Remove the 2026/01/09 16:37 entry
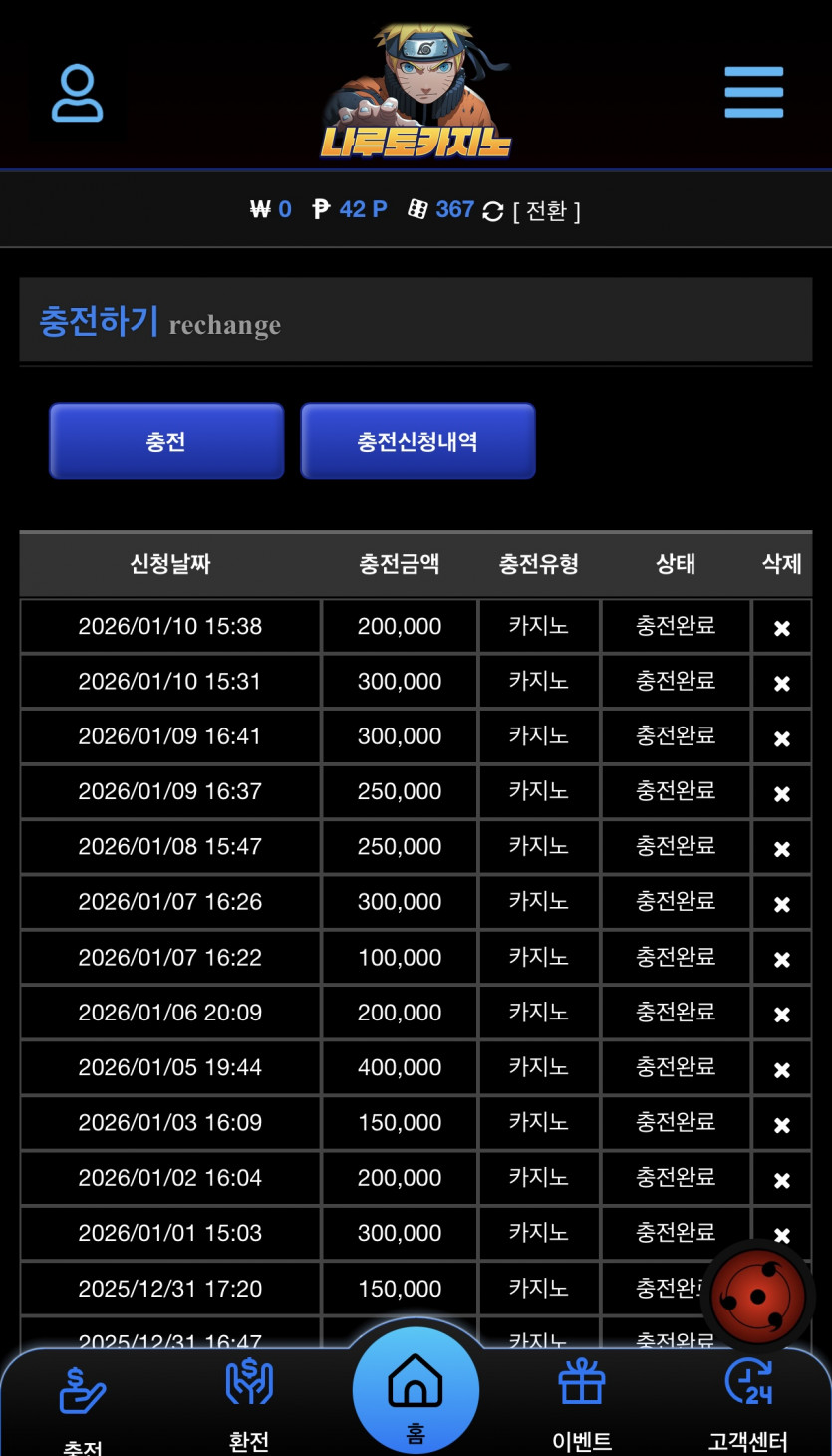 (x=782, y=793)
